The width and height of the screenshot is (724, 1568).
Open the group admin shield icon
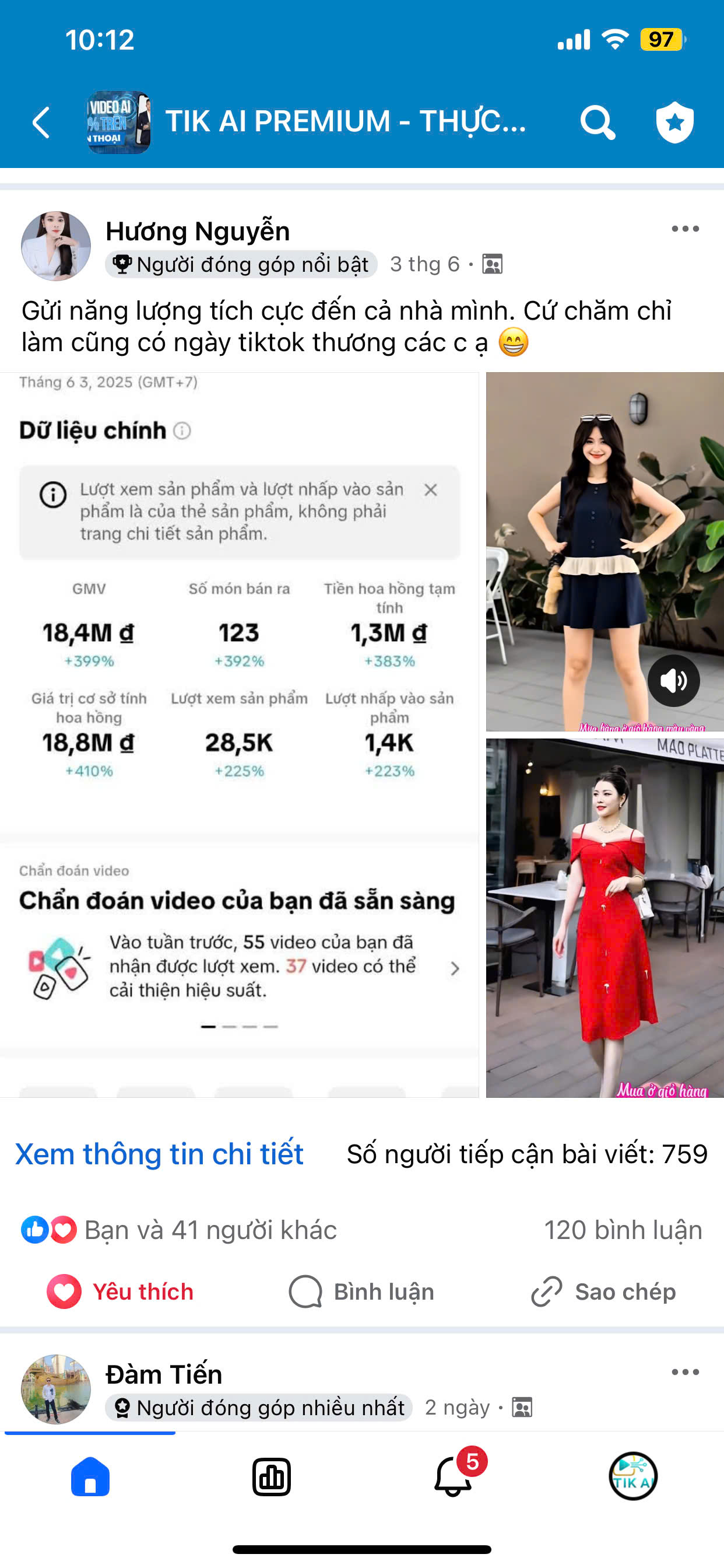coord(674,123)
